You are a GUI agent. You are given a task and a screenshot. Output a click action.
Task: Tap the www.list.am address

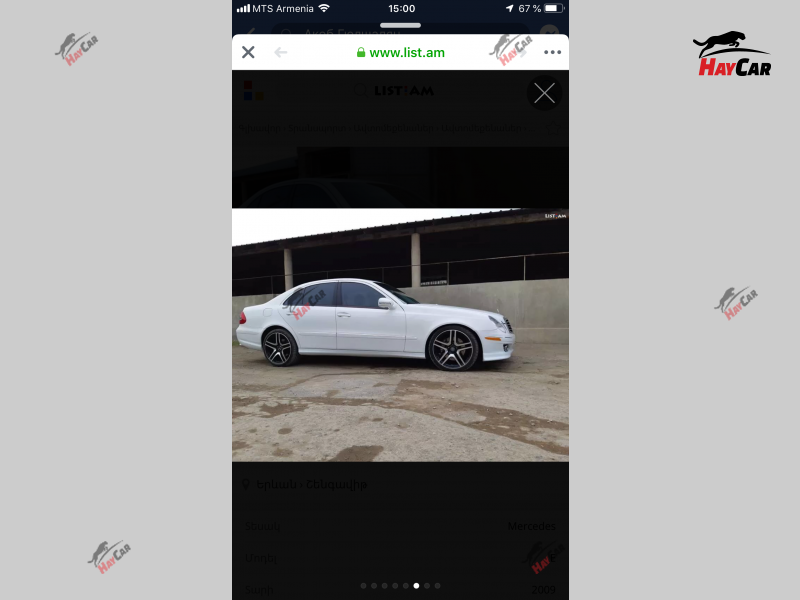pos(400,52)
